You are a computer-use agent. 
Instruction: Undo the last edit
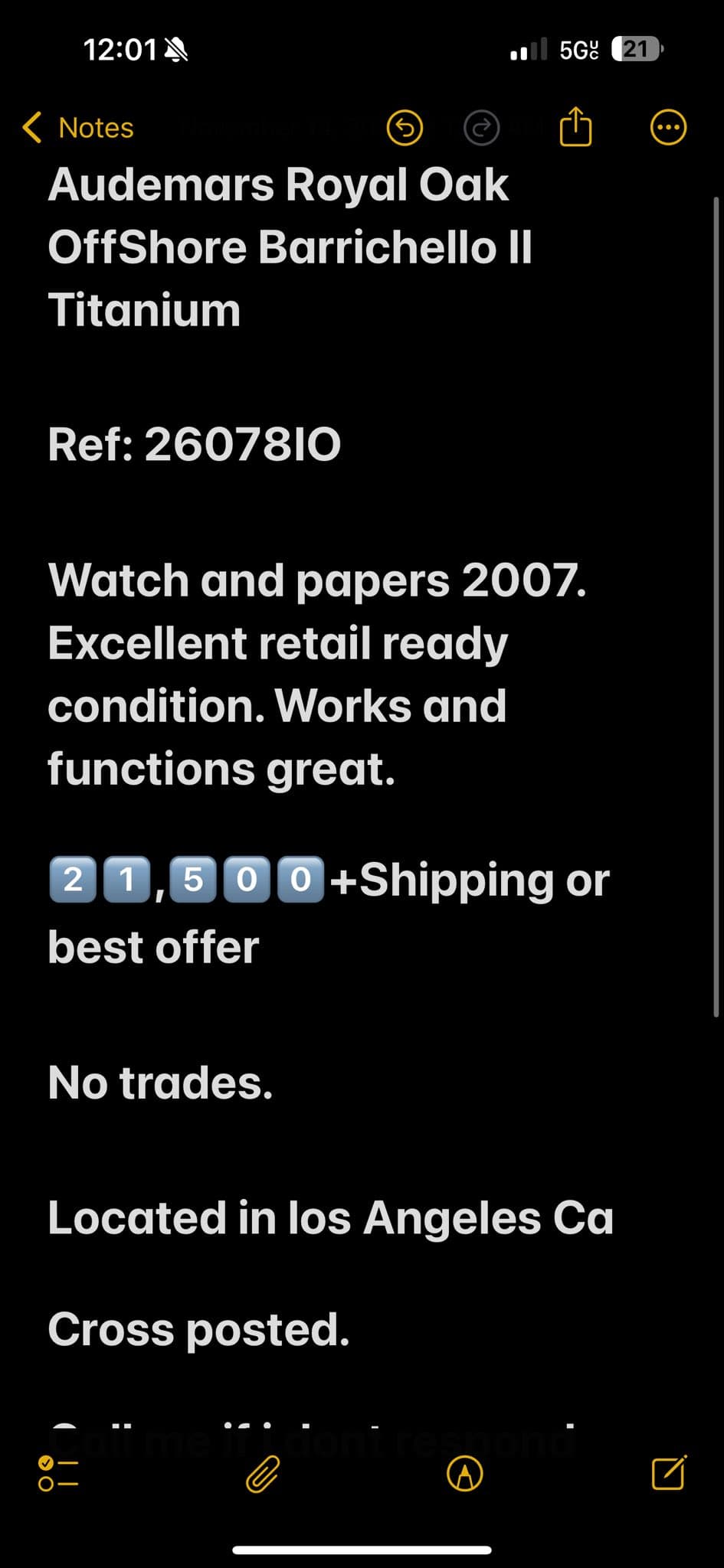coord(405,128)
